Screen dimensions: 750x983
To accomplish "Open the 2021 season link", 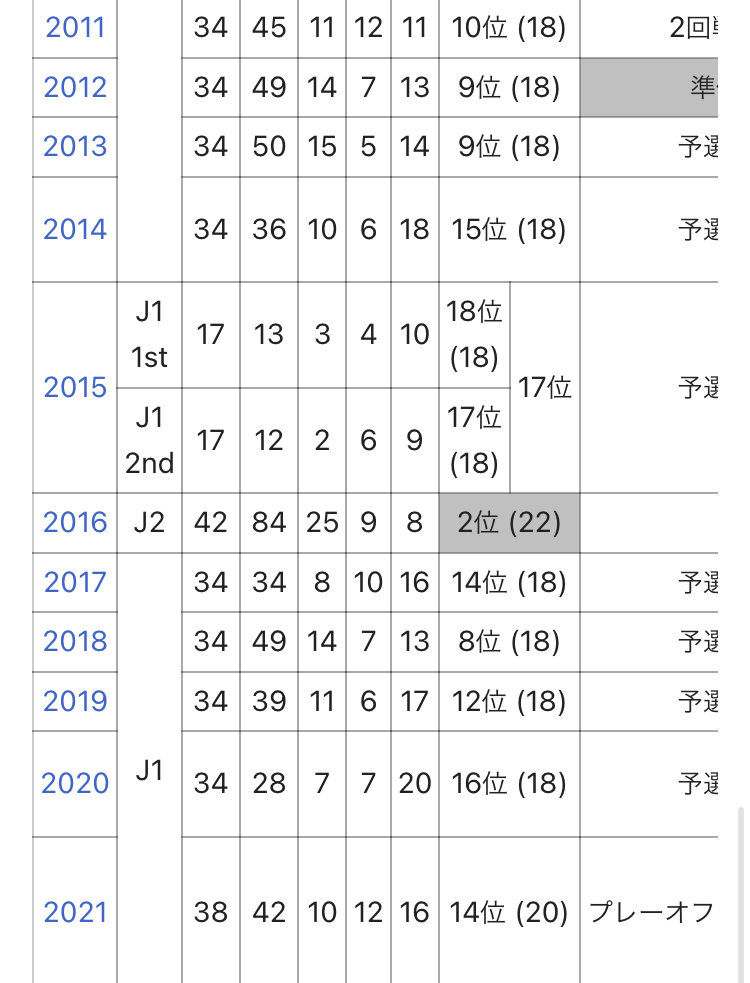I will [x=75, y=912].
